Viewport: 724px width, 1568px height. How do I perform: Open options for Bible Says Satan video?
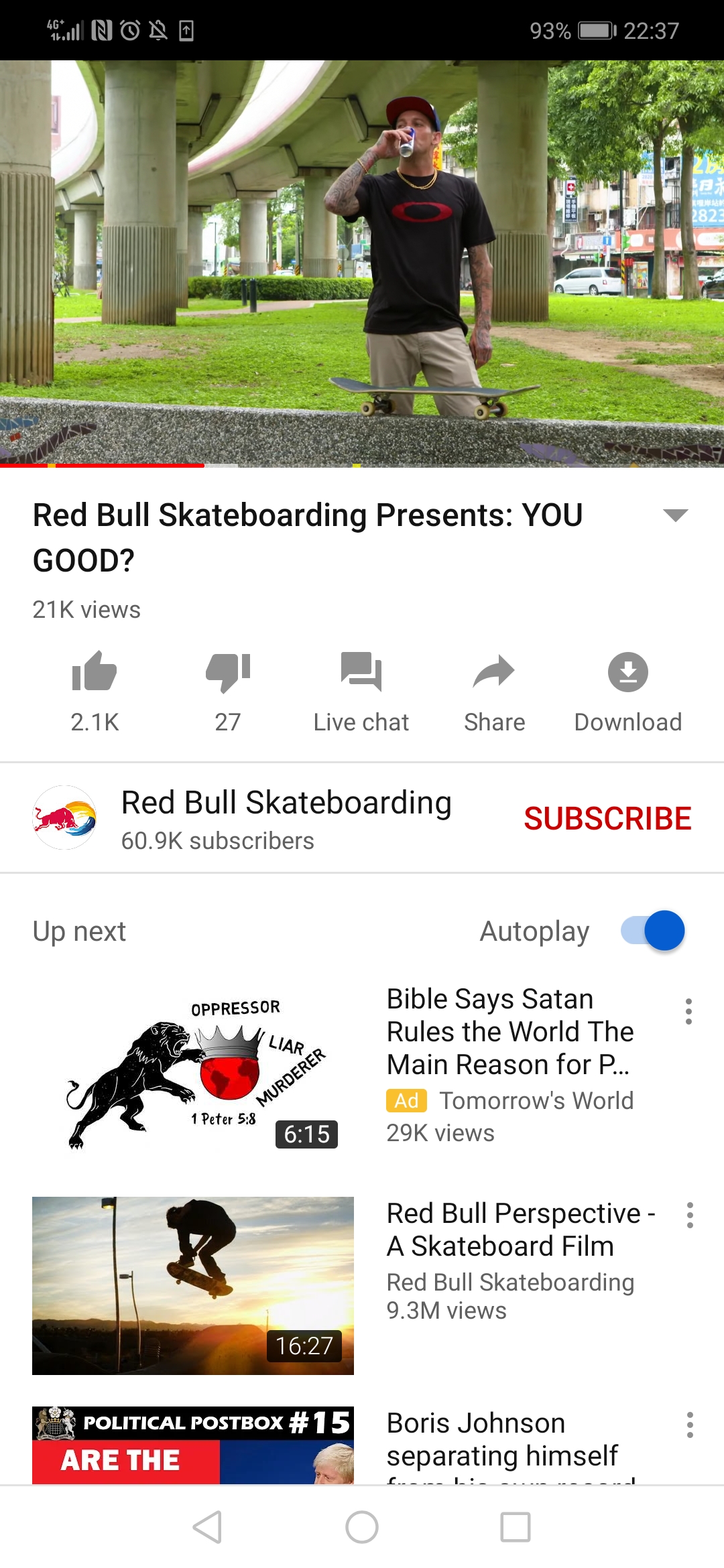pyautogui.click(x=688, y=1012)
